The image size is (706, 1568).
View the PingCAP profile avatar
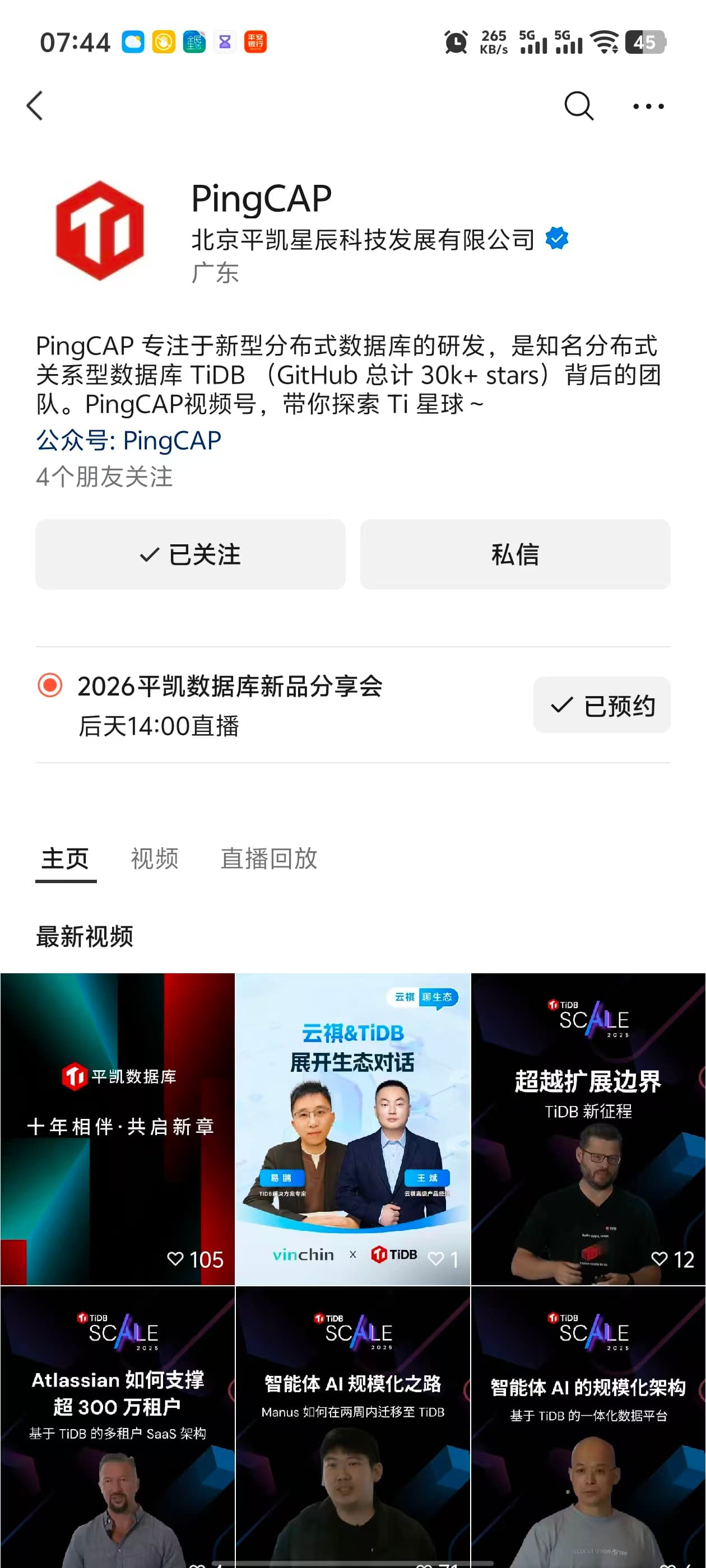point(100,230)
